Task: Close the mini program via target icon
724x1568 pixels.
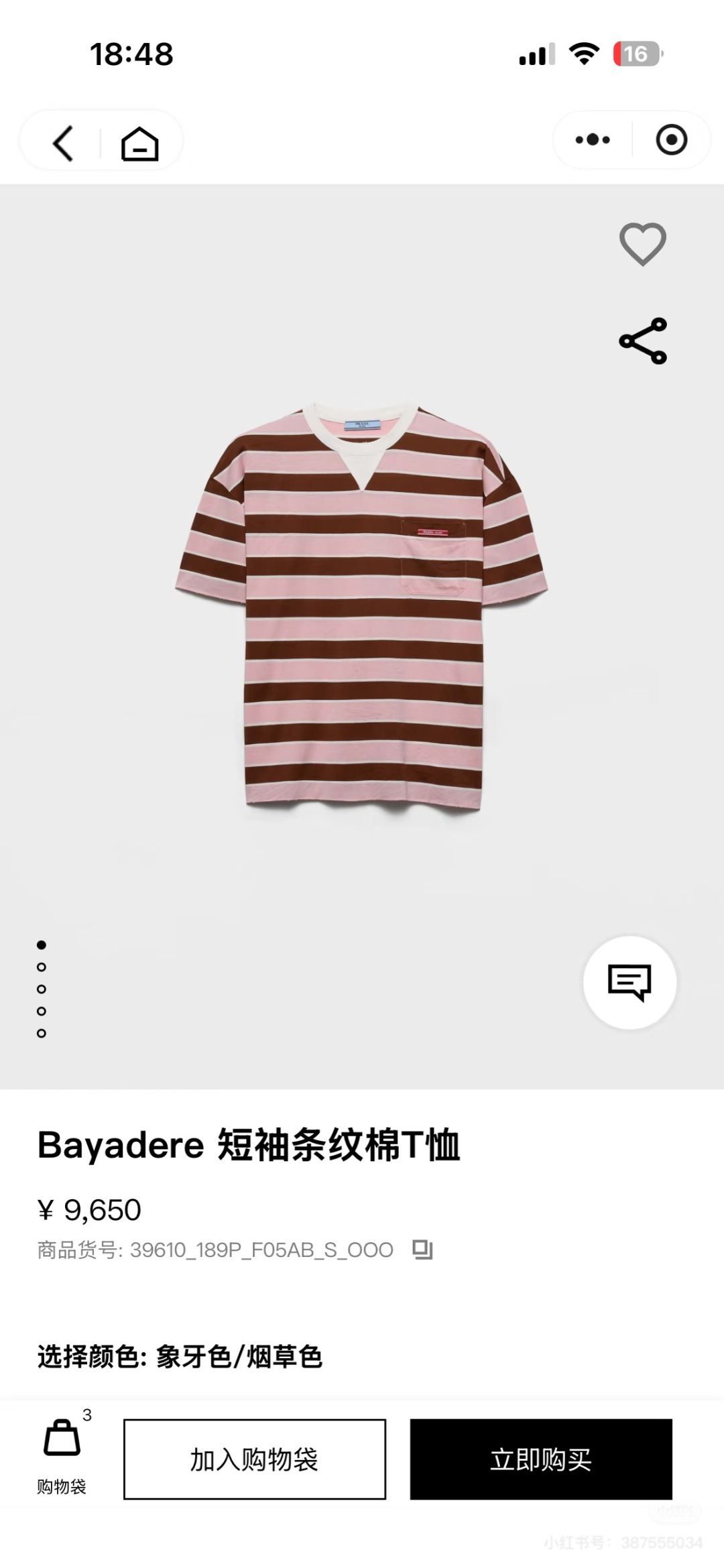Action: [671, 139]
